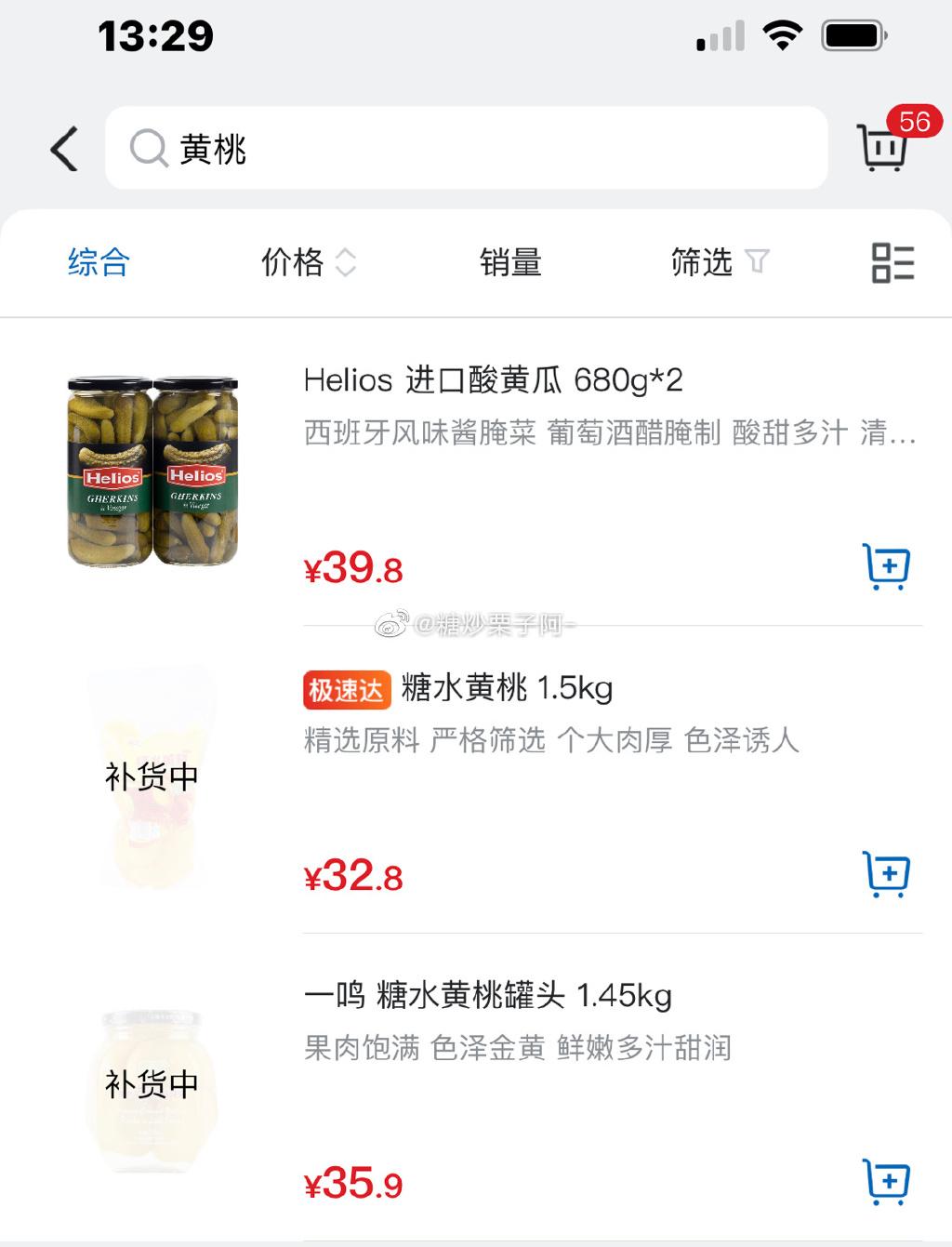Add Helios 进口酸黄瓜 to cart
This screenshot has height=1247, width=952.
[x=886, y=566]
